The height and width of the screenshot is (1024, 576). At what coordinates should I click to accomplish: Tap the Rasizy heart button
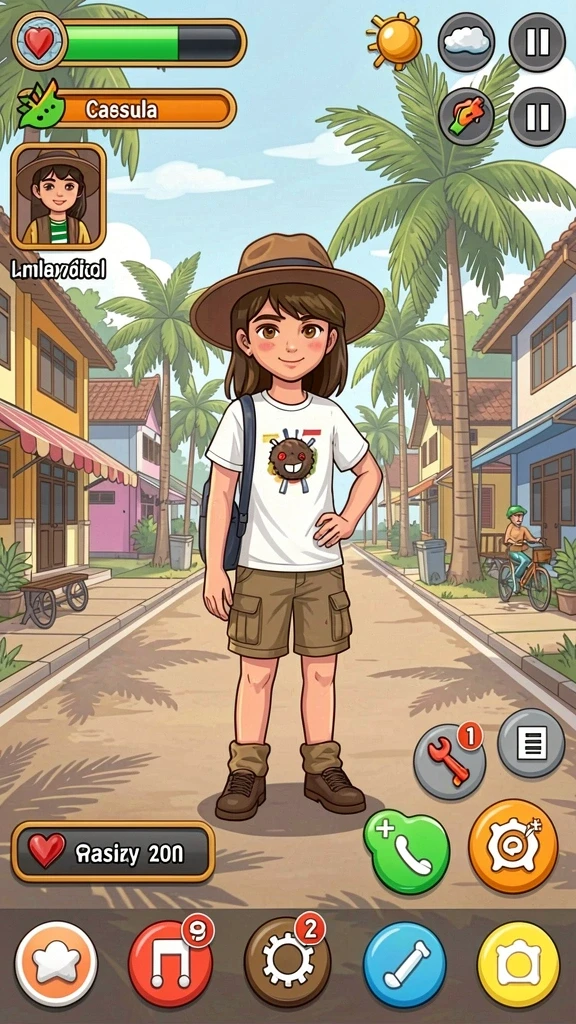[x=113, y=852]
